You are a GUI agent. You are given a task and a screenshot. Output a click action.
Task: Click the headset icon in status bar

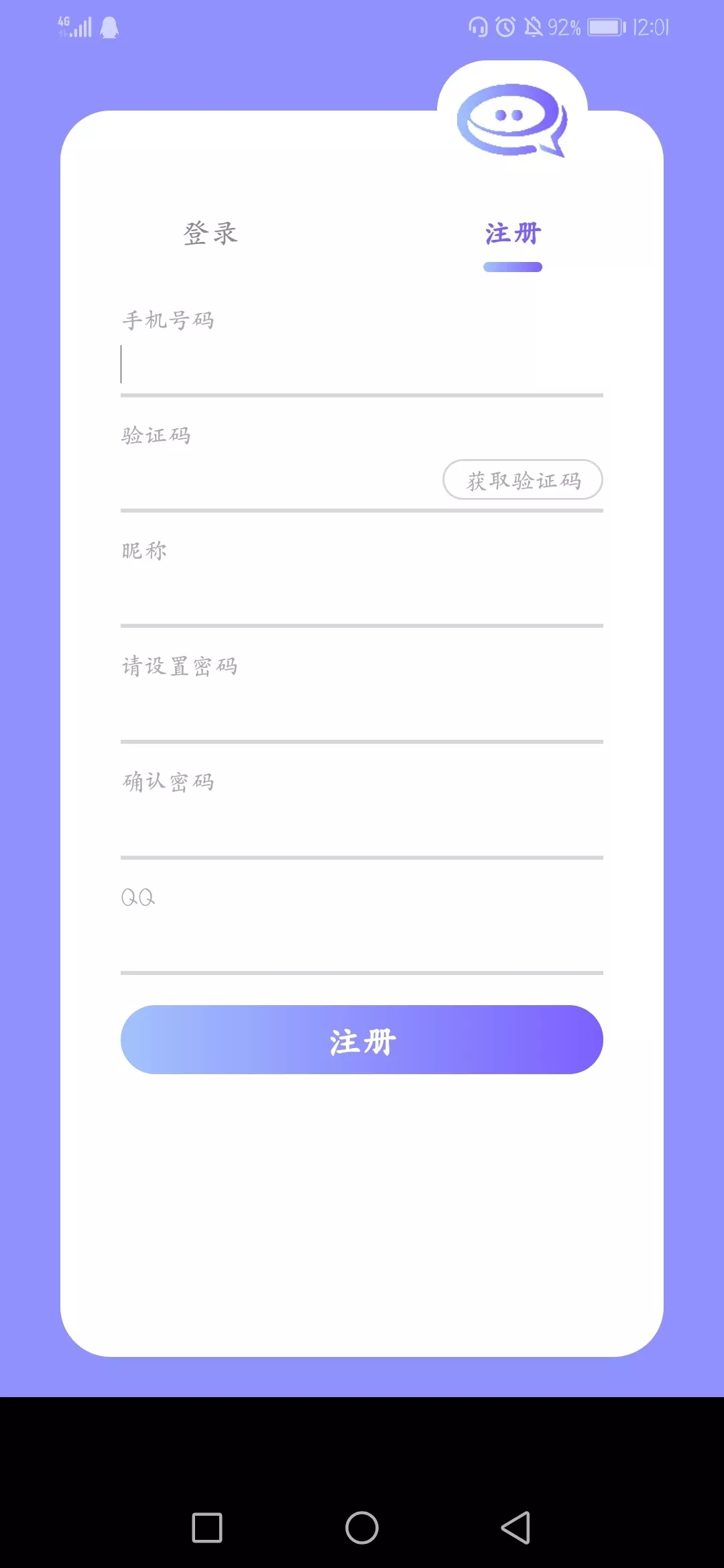pos(477,27)
